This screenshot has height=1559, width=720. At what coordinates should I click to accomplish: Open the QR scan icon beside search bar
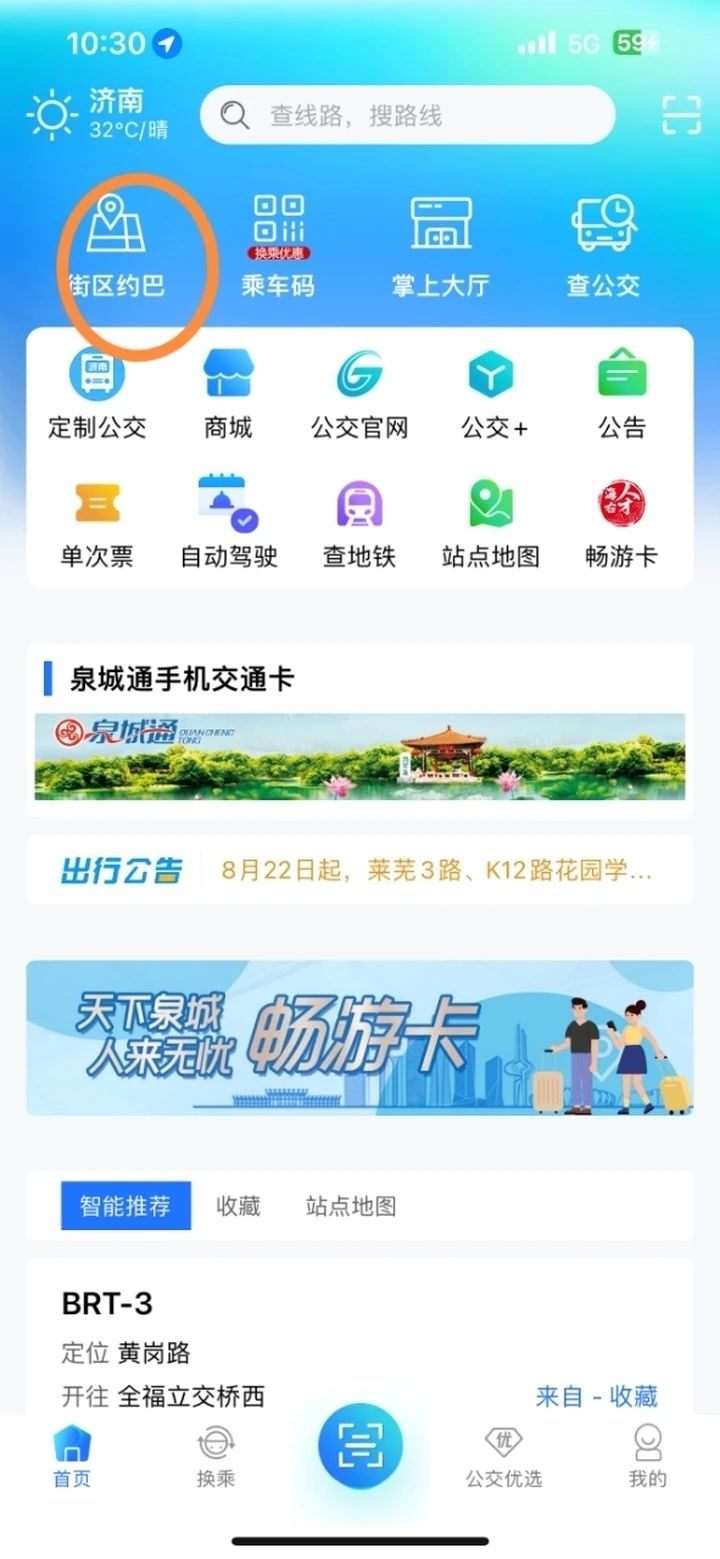pos(681,114)
